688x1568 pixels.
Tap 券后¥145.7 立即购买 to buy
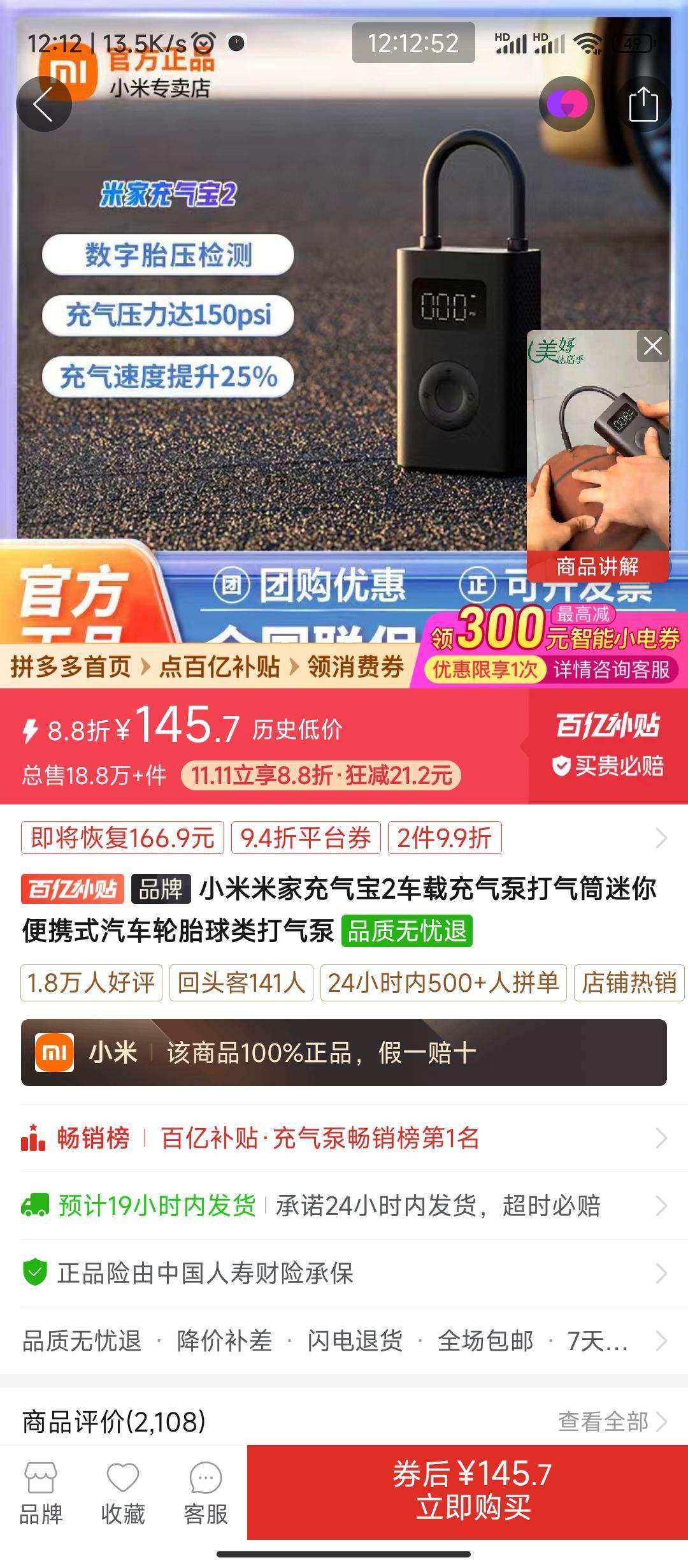[x=471, y=1491]
